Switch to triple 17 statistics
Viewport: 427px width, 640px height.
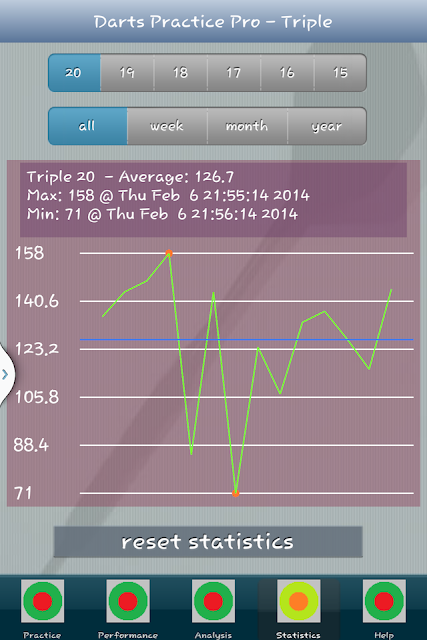234,73
